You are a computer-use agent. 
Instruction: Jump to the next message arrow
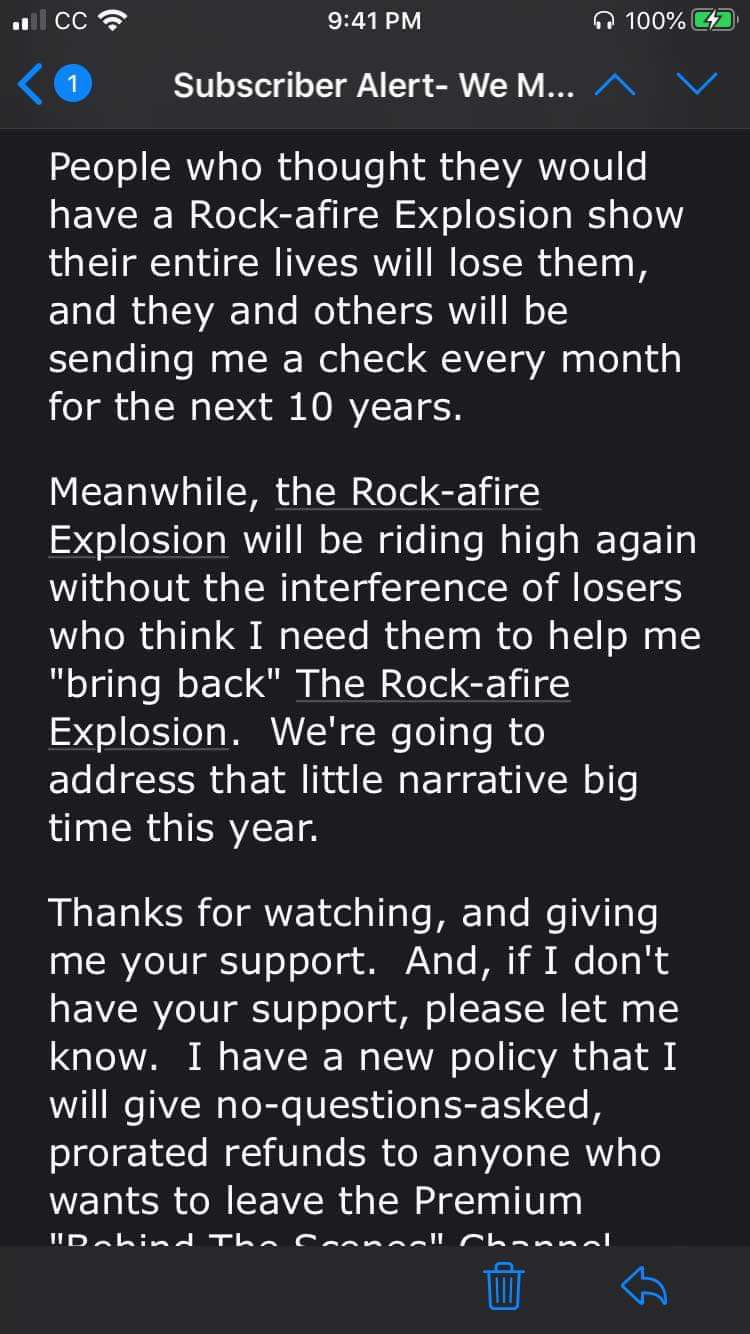(697, 85)
